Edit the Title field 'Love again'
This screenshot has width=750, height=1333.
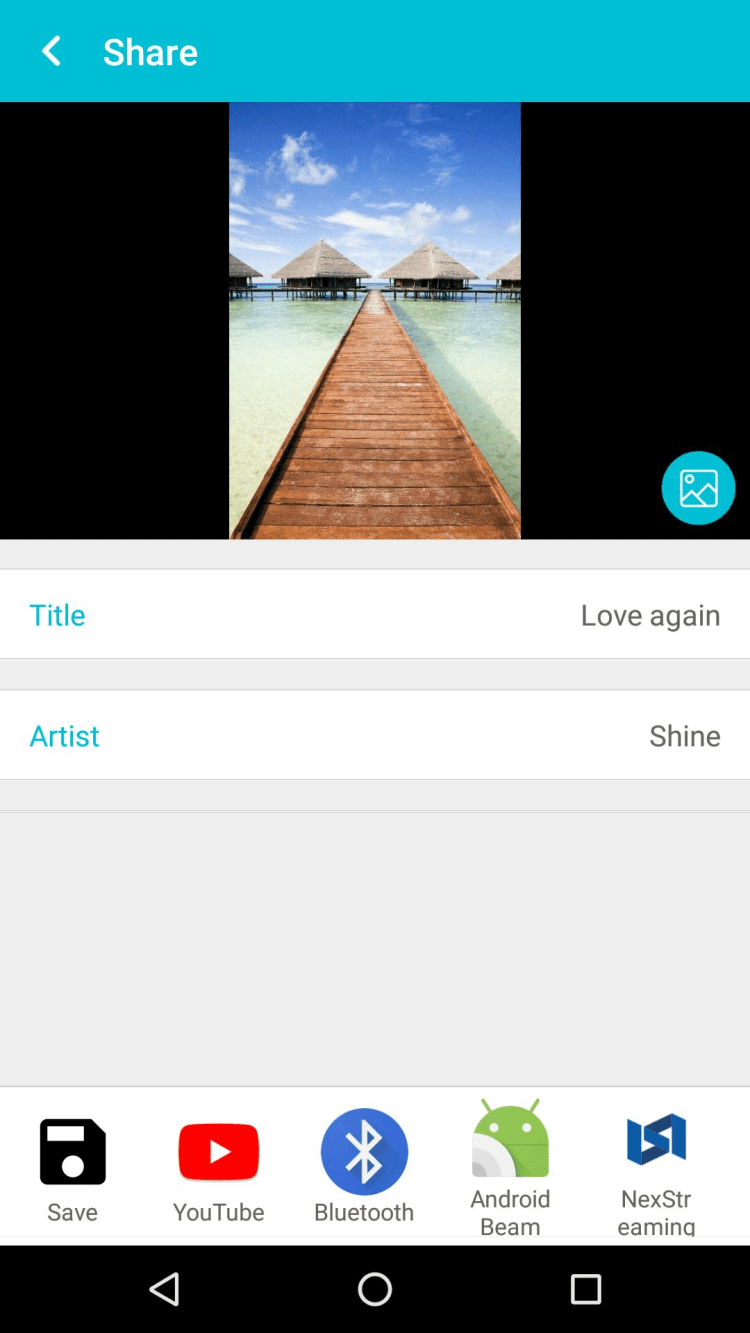(650, 615)
